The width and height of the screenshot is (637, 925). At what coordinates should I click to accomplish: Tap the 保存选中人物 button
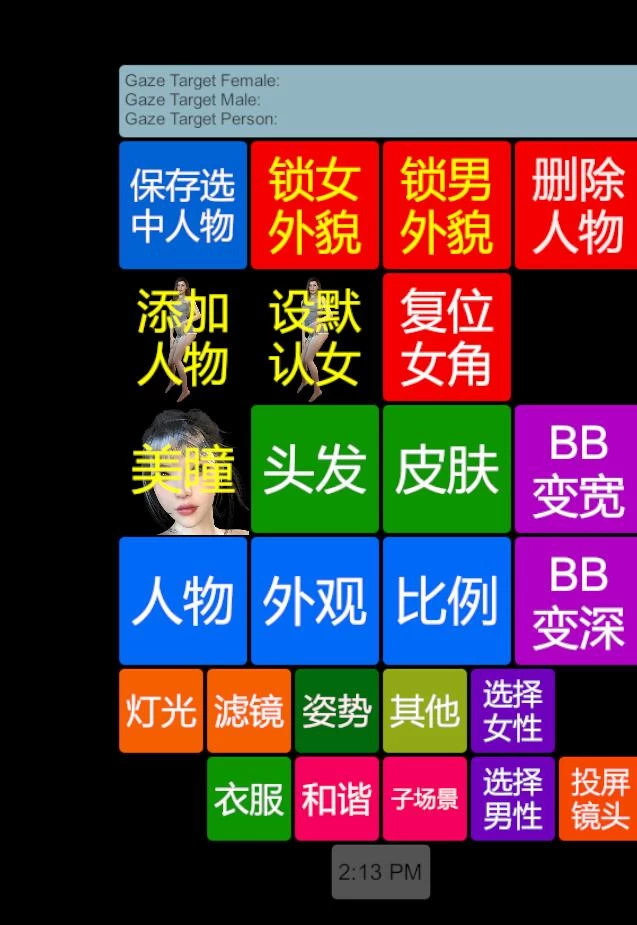coord(182,205)
